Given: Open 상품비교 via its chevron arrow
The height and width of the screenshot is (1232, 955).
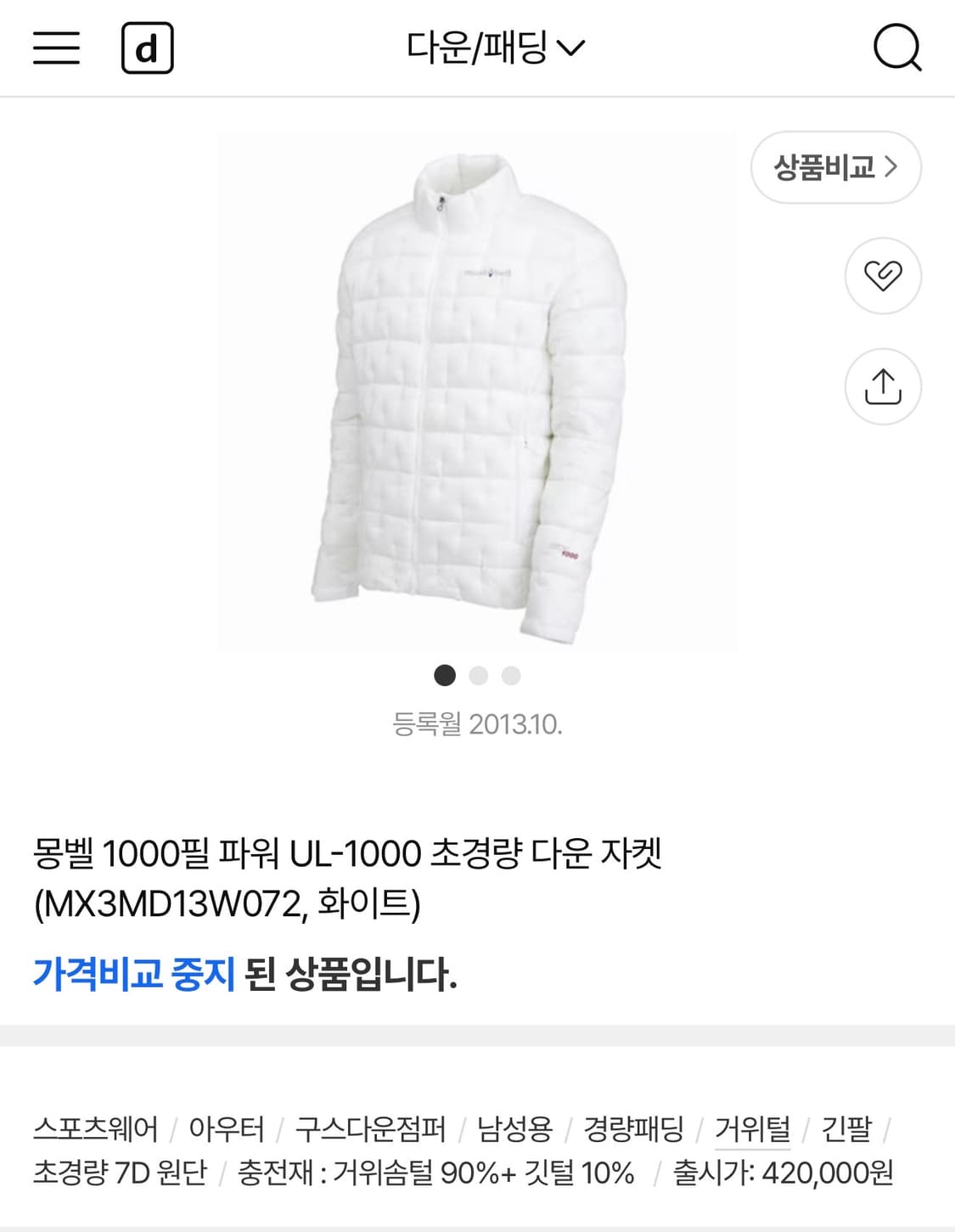Looking at the screenshot, I should pos(890,168).
